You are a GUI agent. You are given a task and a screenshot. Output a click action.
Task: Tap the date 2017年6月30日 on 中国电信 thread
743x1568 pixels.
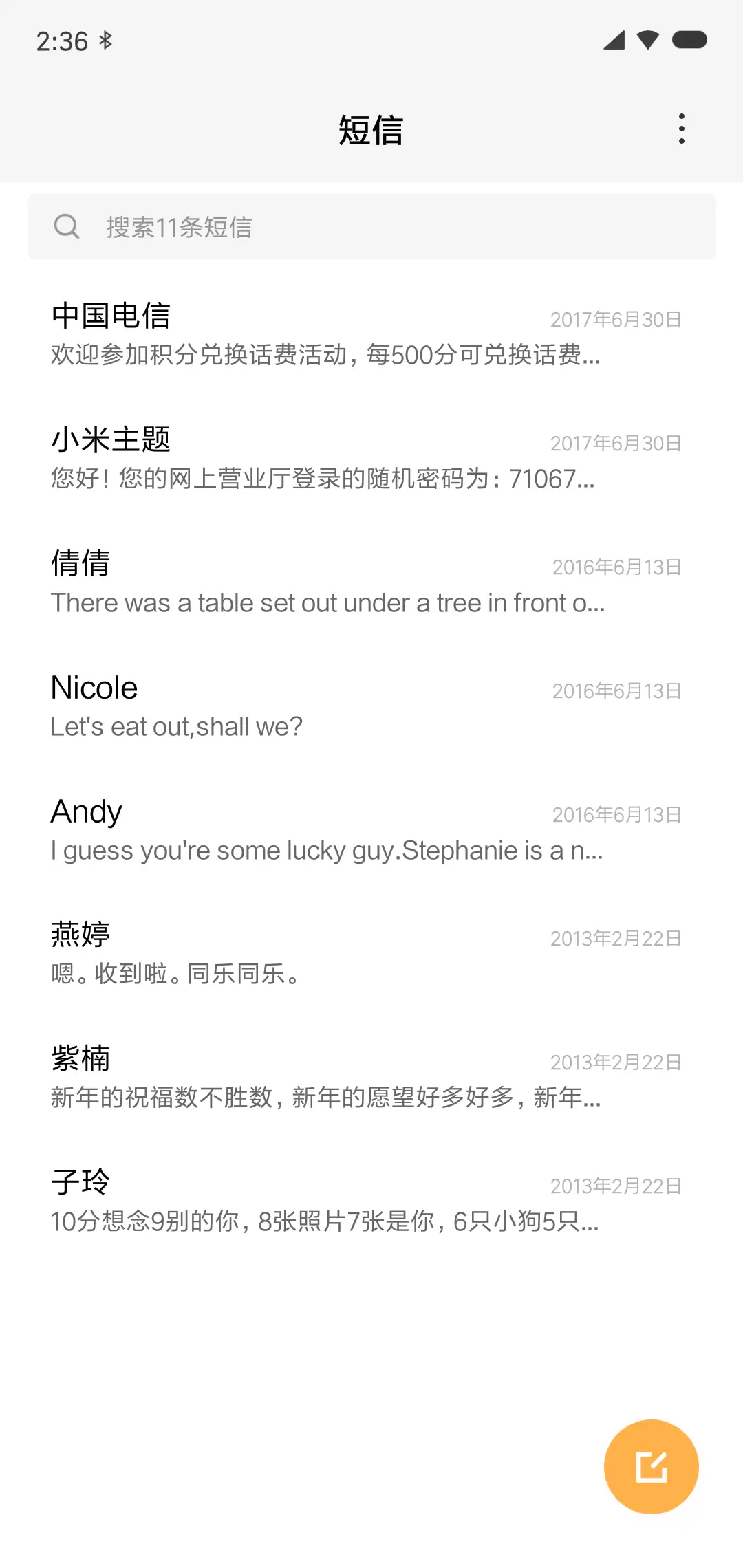[615, 318]
